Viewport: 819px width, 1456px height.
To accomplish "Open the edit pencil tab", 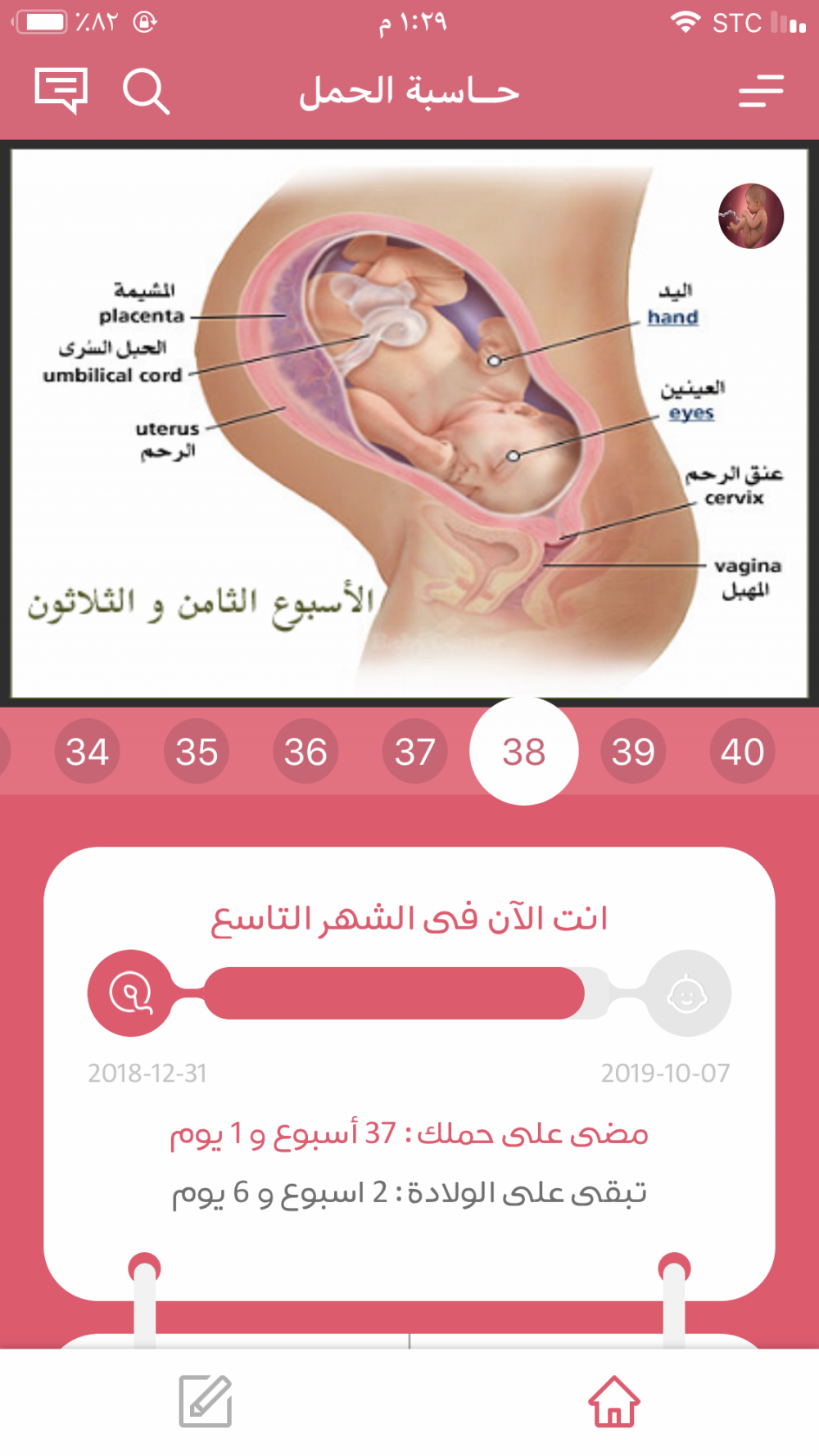I will pyautogui.click(x=206, y=1402).
